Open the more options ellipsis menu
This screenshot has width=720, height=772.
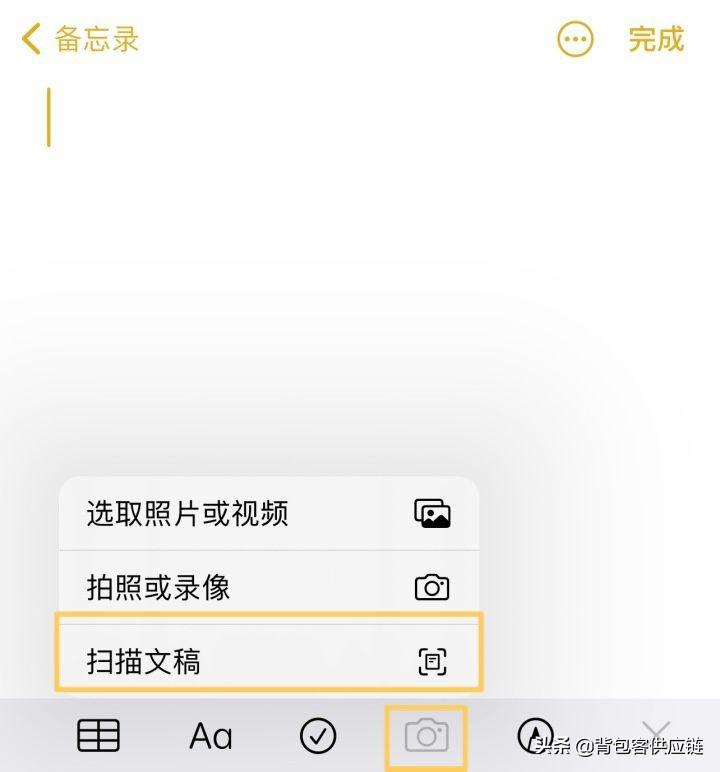point(575,40)
